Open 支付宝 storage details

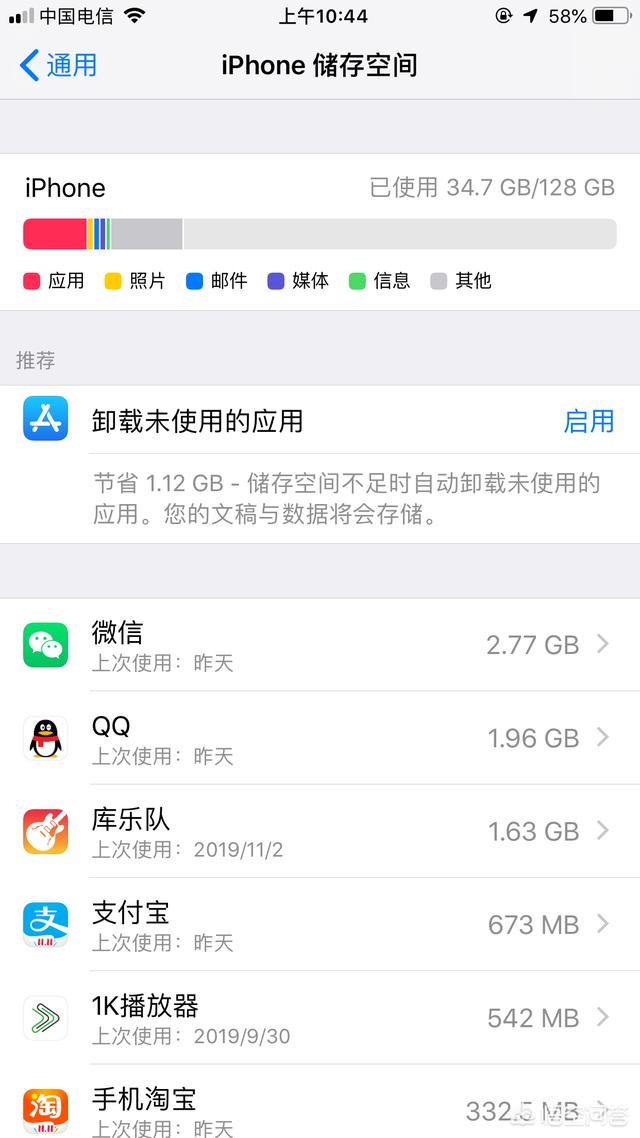tap(320, 924)
